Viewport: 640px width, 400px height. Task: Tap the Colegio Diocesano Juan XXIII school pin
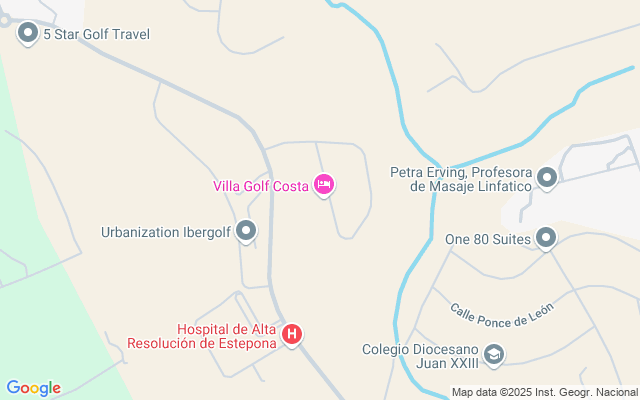[494, 356]
